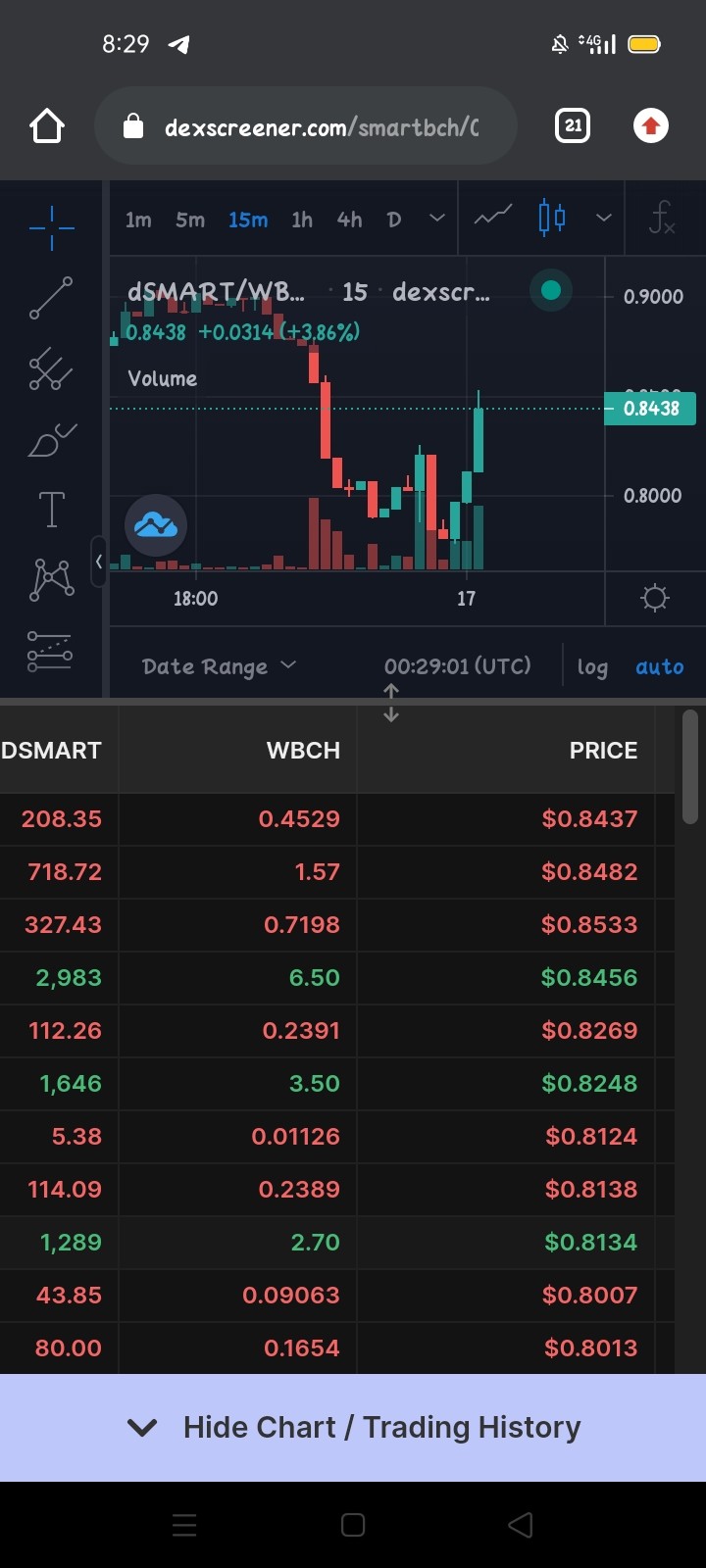Select the 1m timeframe
The height and width of the screenshot is (1568, 706).
(x=138, y=220)
